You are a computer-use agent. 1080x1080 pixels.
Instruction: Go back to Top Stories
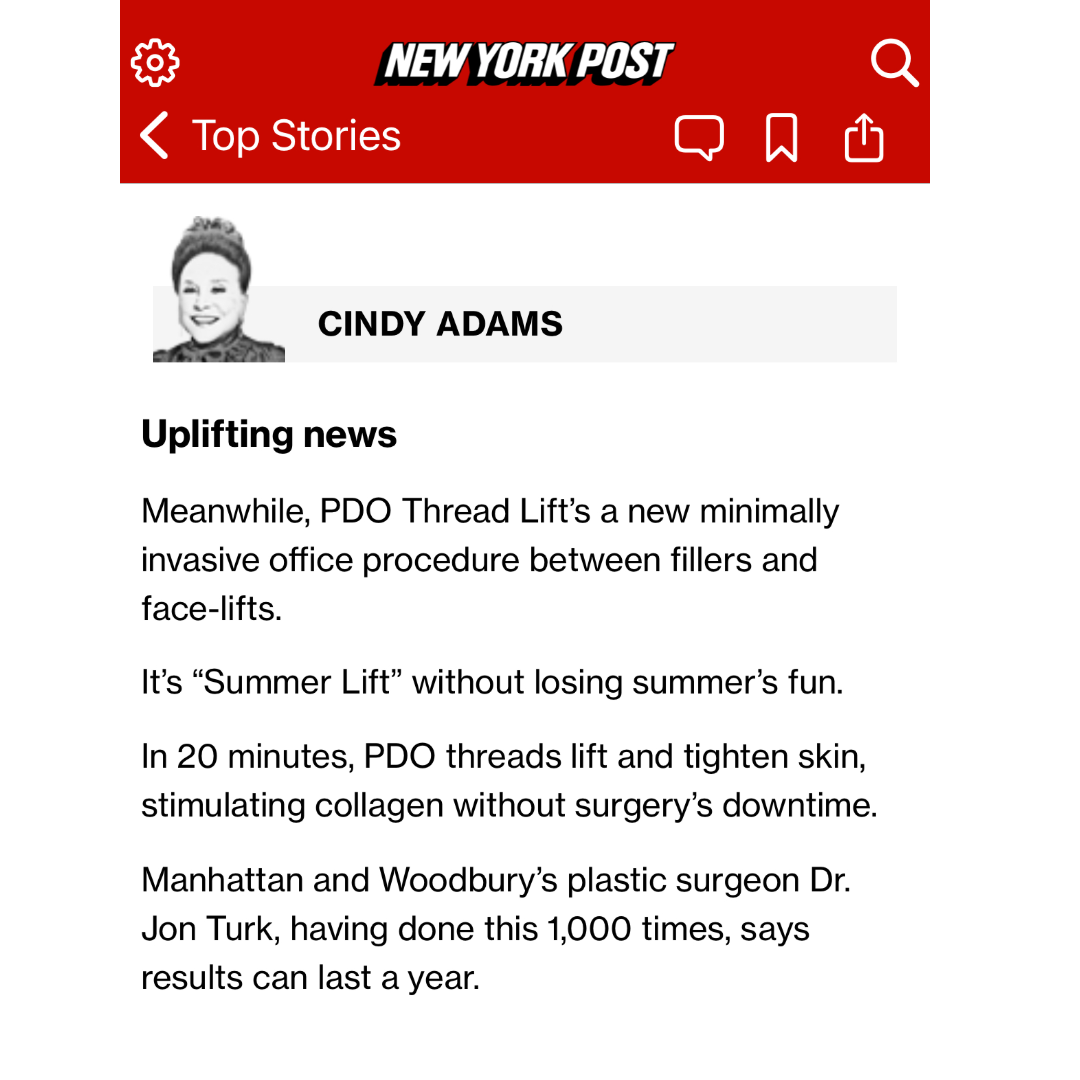(270, 136)
